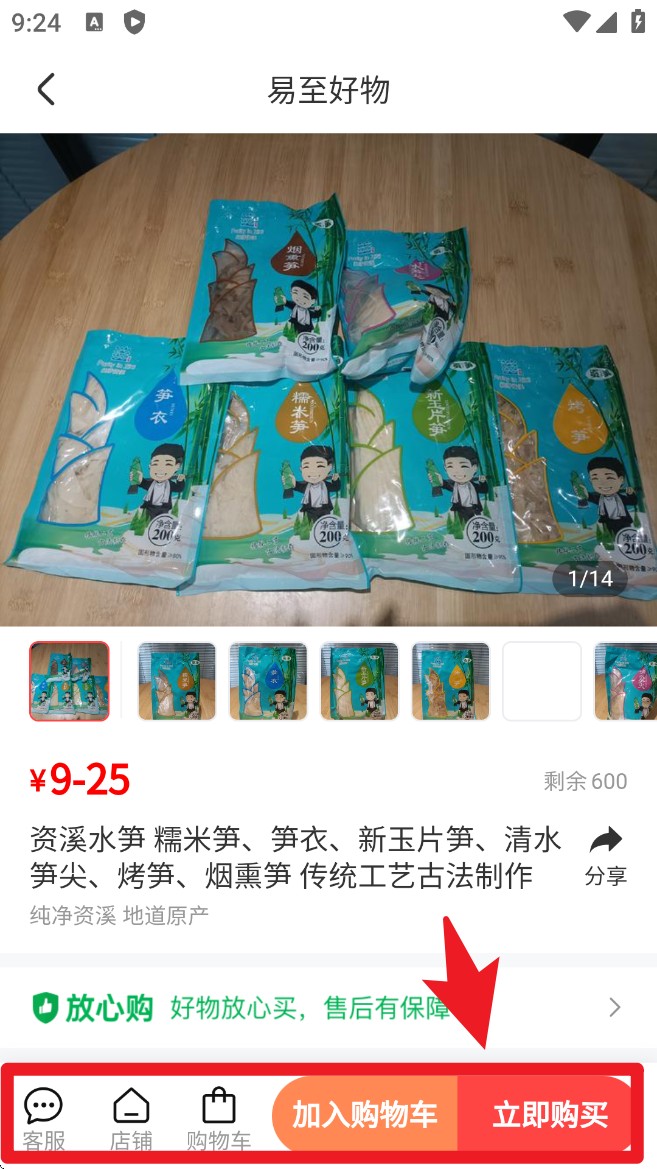Viewport: 657px width, 1169px height.
Task: Select the first product thumbnail
Action: point(69,681)
